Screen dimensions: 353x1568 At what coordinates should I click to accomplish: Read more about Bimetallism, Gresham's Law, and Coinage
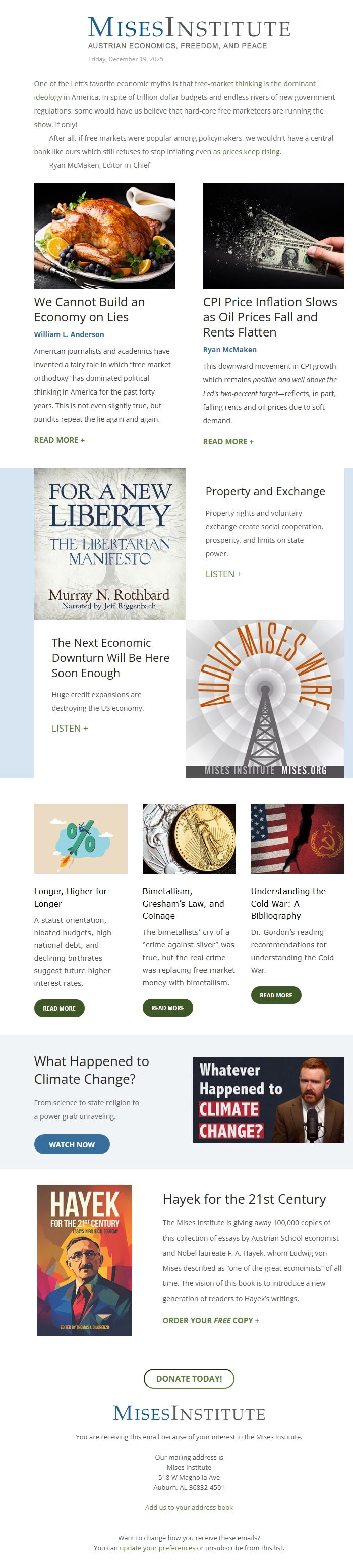click(x=167, y=1007)
